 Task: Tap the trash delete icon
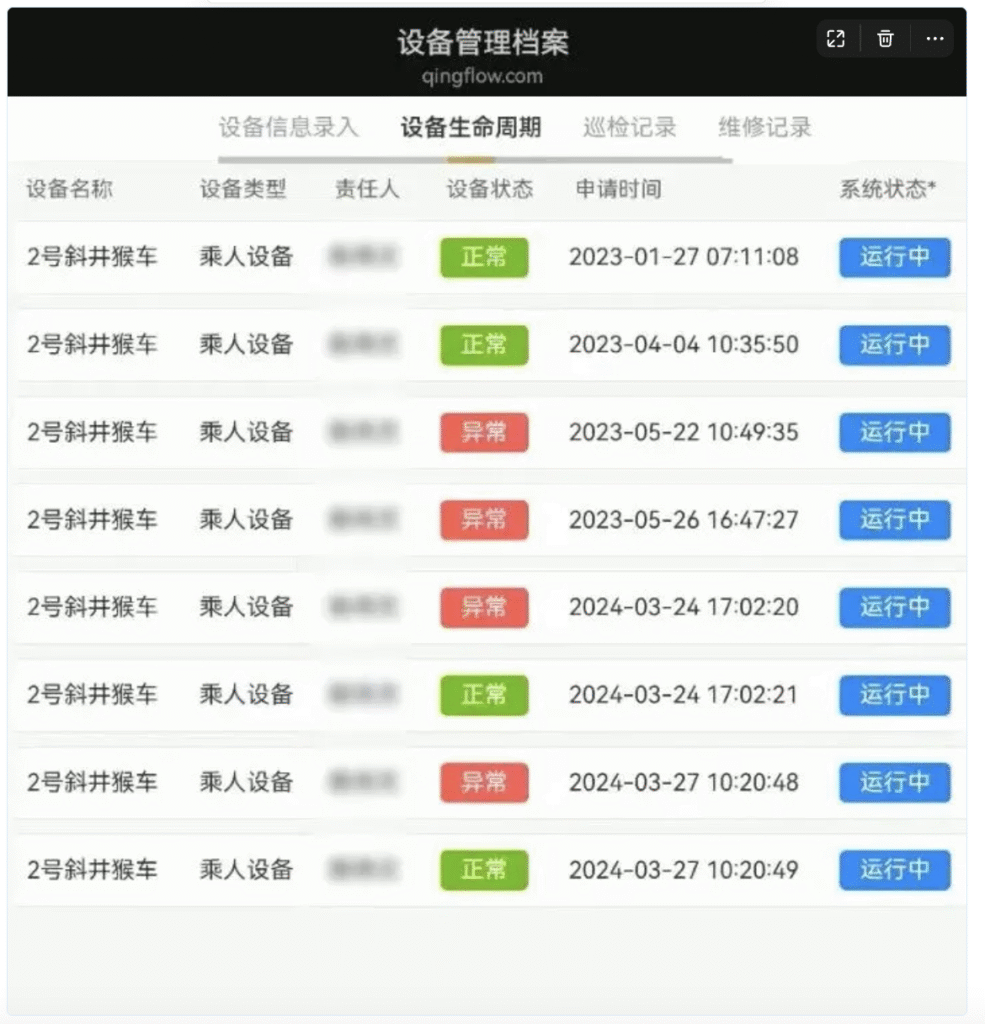coord(885,39)
